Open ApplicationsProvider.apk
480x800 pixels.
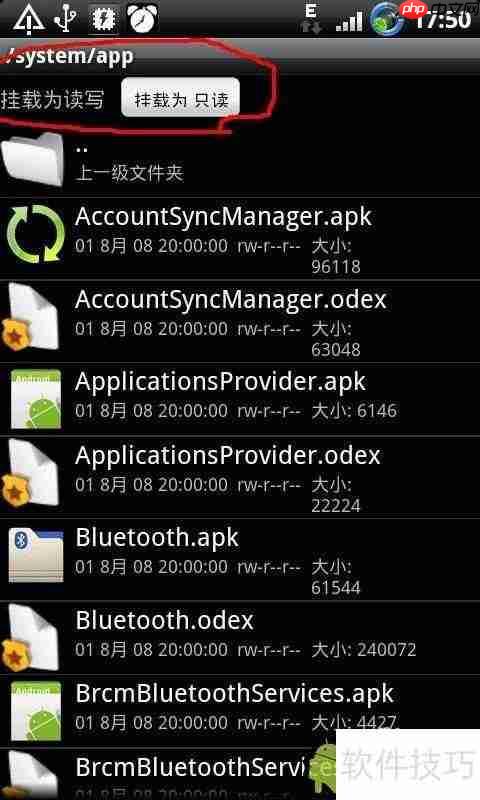click(240, 399)
